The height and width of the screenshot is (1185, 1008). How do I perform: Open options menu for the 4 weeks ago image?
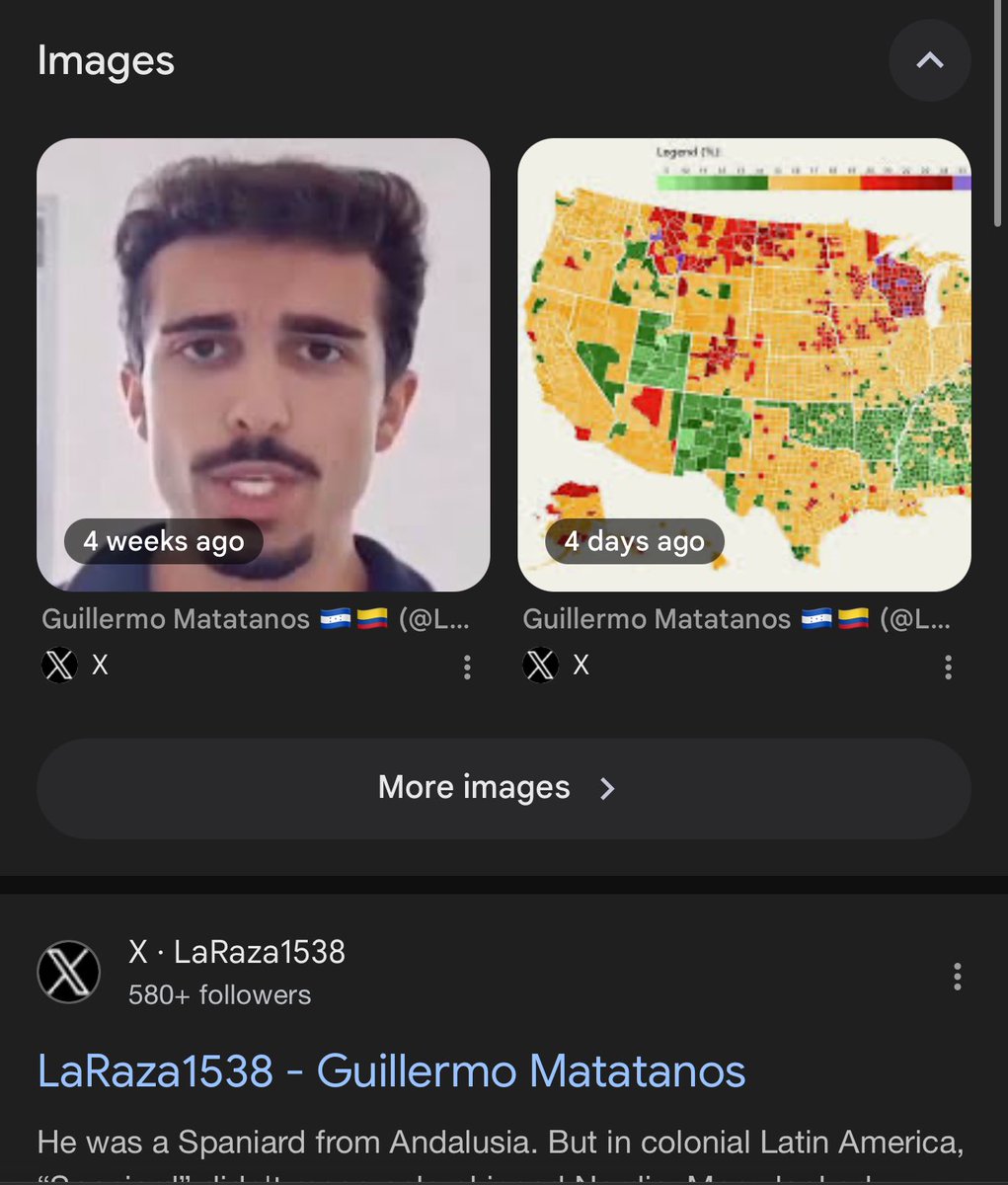(467, 667)
